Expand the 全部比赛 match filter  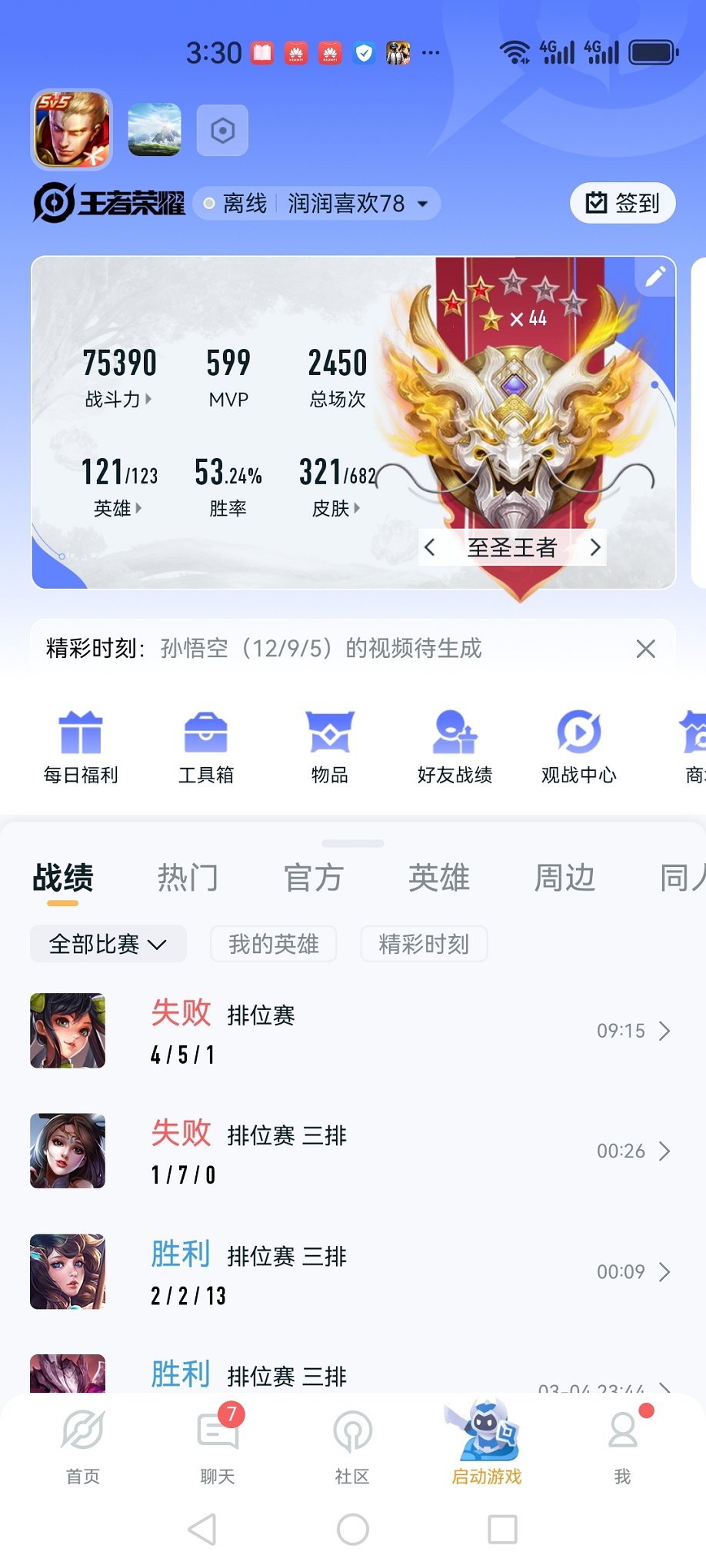tap(108, 944)
